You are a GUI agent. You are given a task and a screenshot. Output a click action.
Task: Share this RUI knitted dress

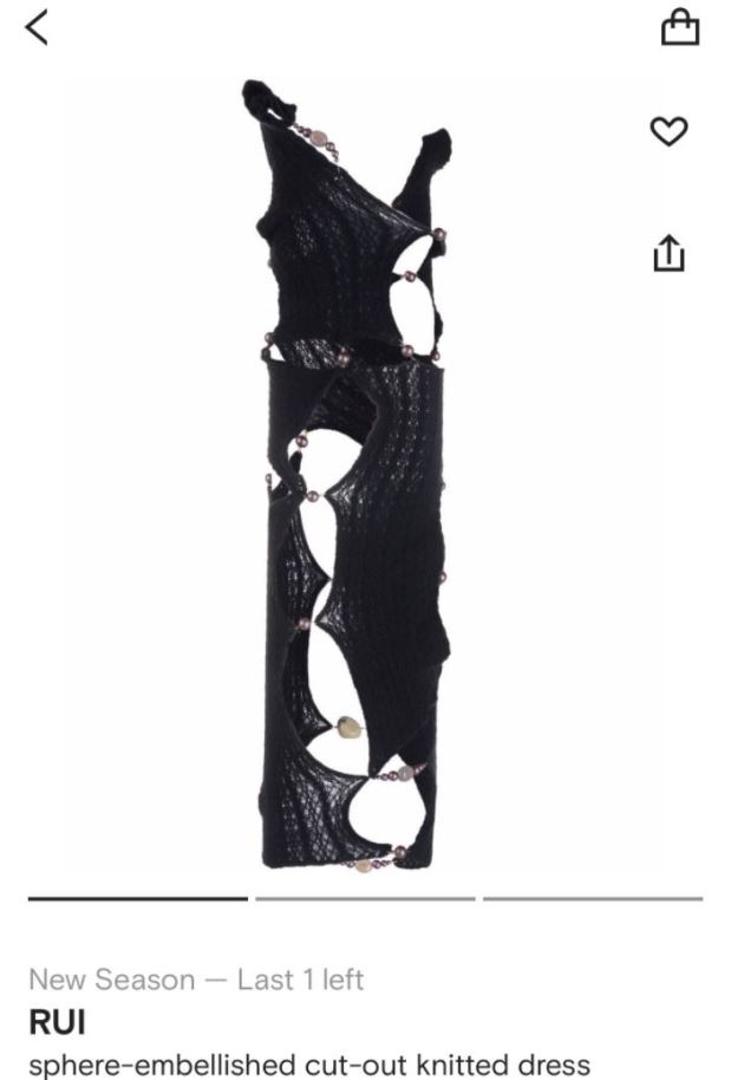point(669,252)
